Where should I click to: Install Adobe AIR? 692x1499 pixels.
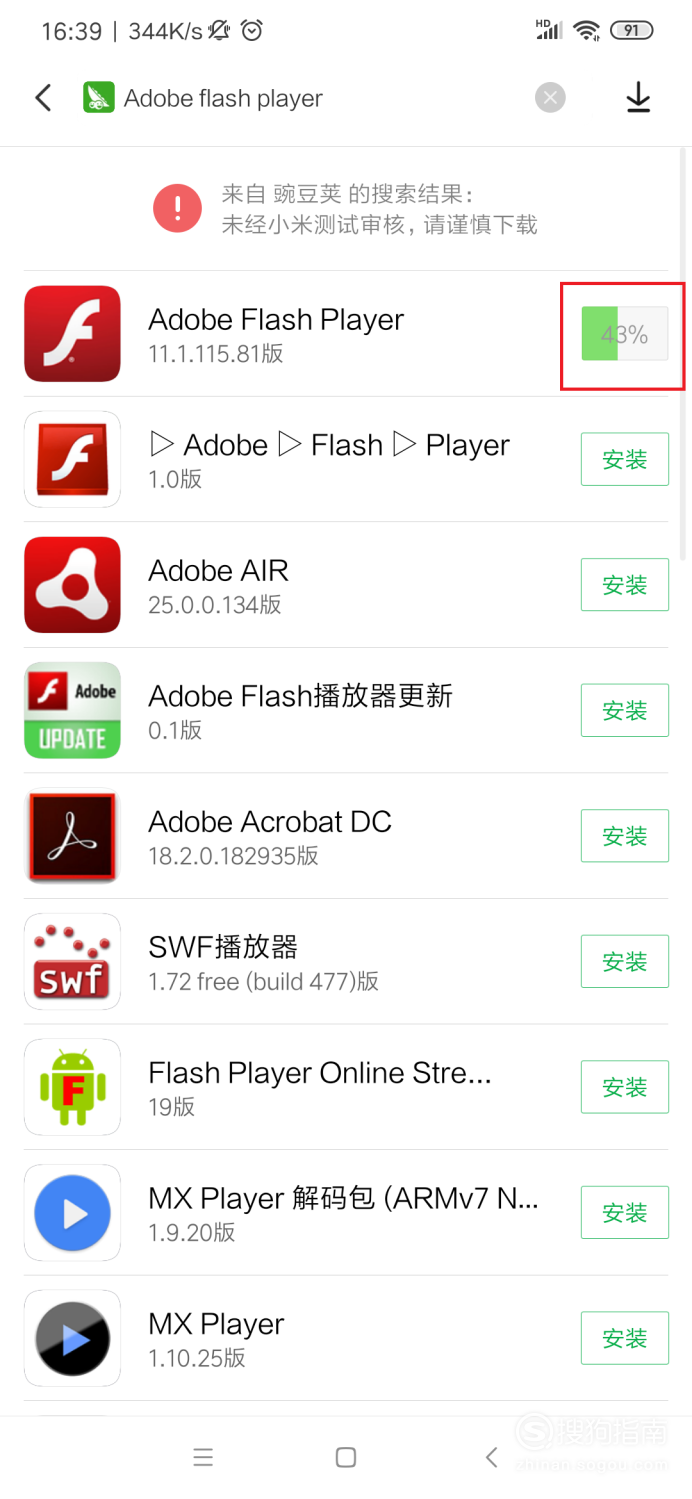[625, 585]
